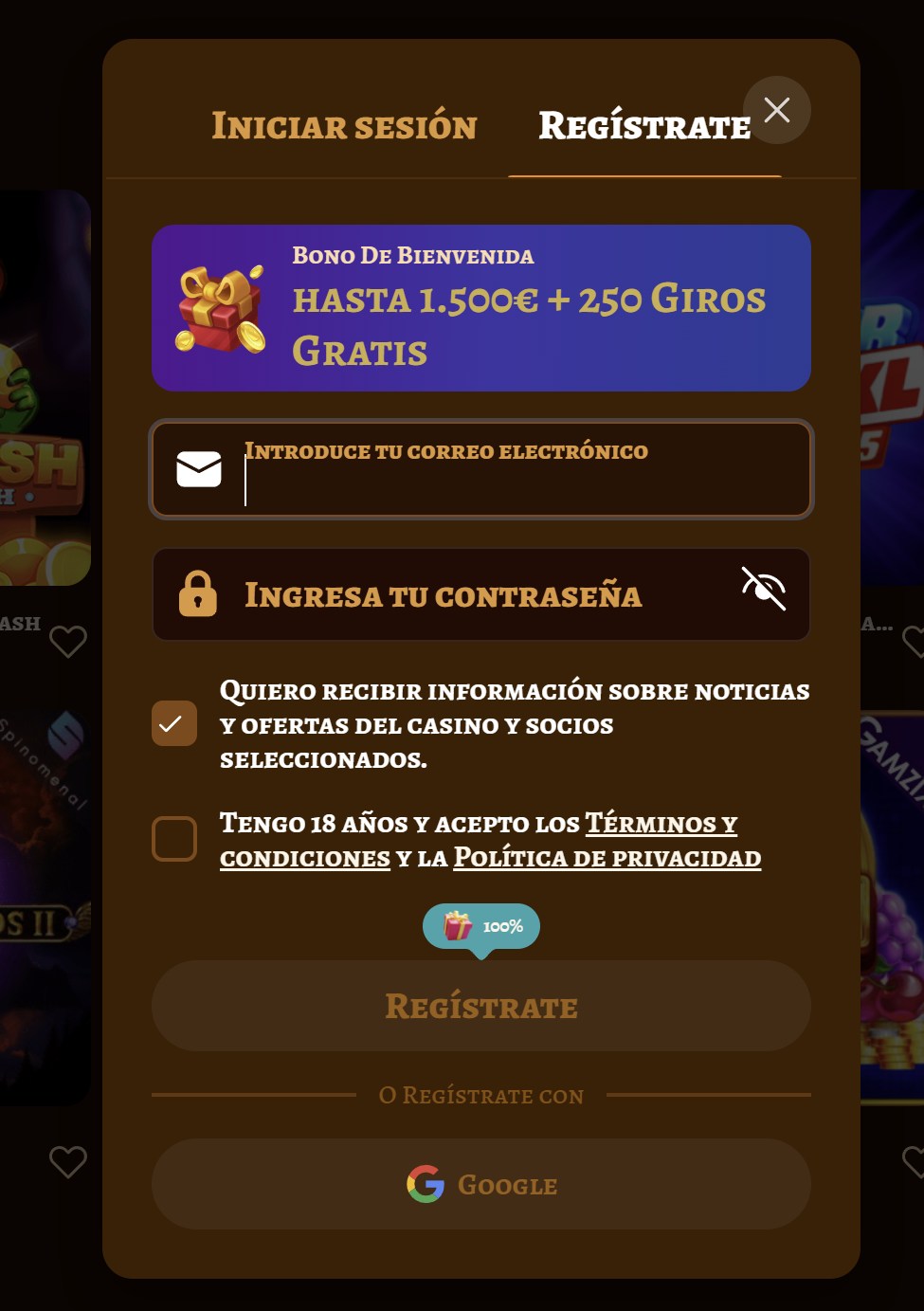
Task: Open the Bono de Bienvenida banner
Action: coord(480,308)
